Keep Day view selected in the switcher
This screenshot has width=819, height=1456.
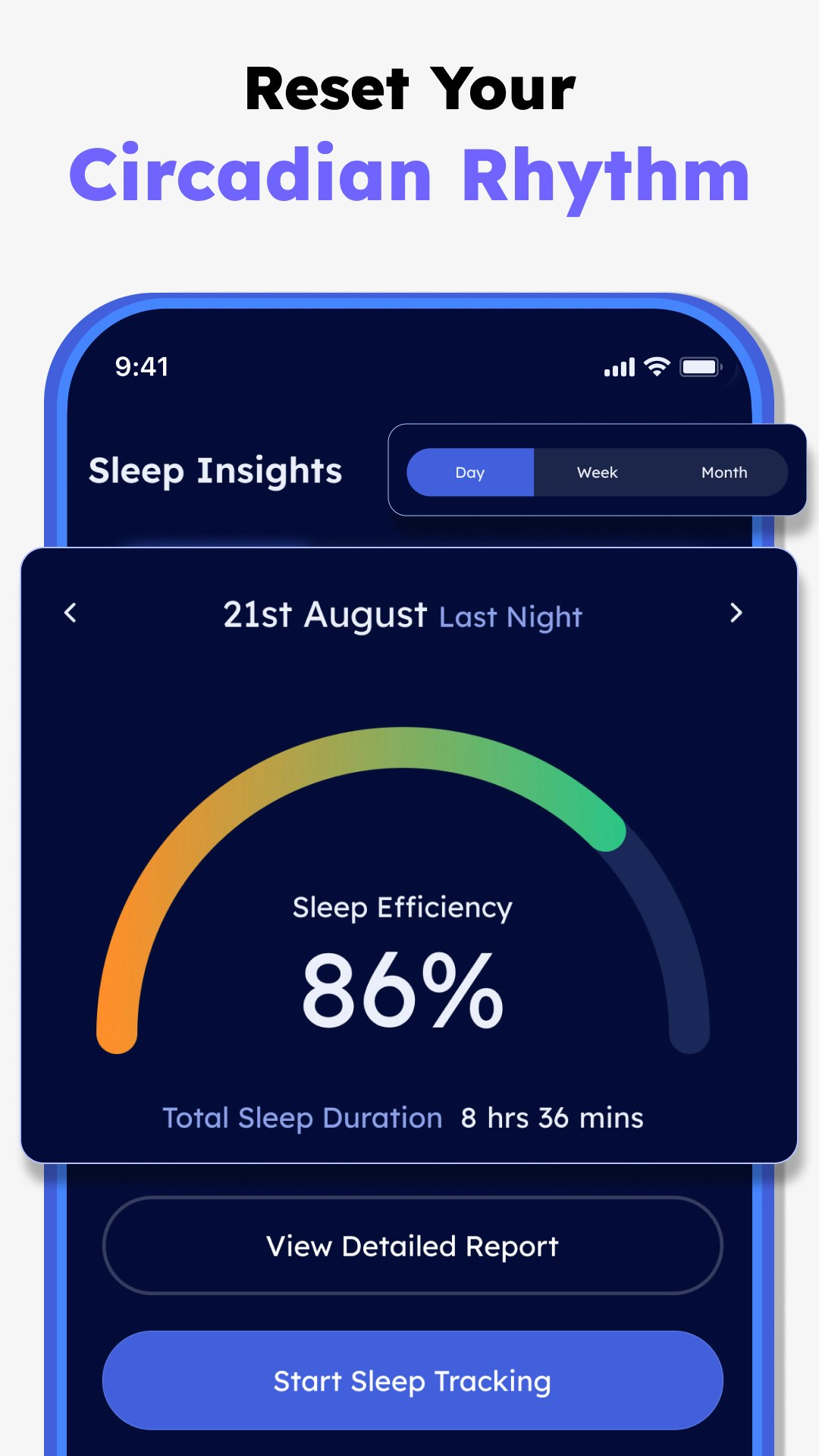click(x=470, y=472)
